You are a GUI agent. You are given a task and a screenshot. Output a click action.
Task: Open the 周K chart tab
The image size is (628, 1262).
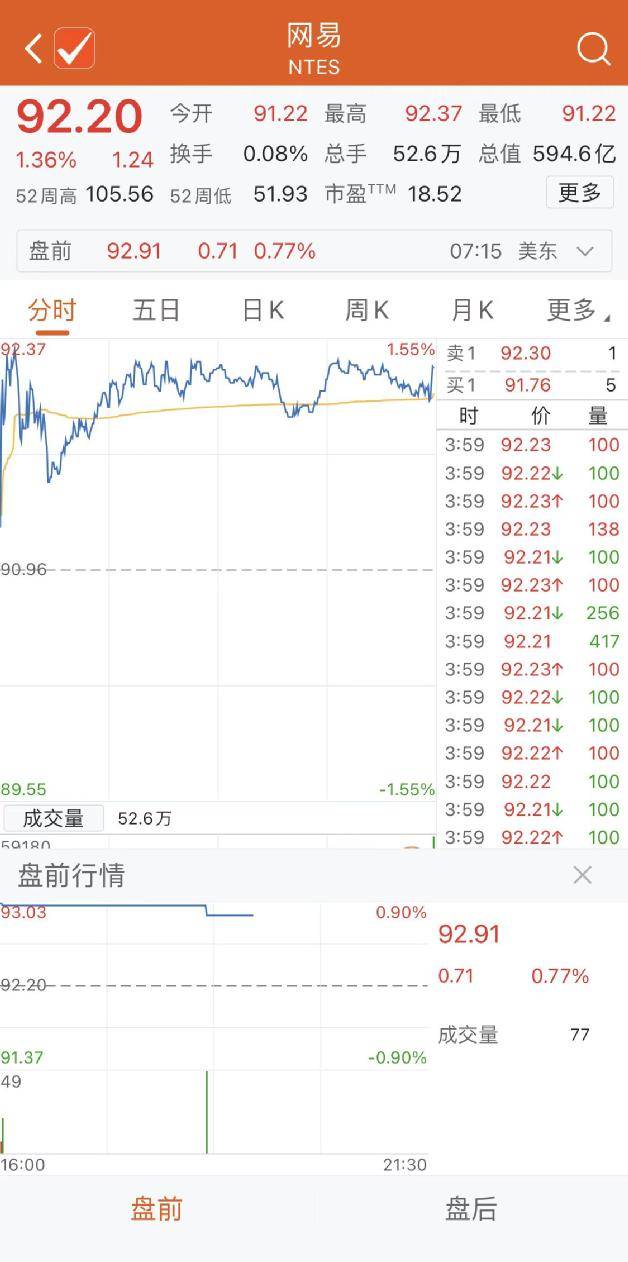pyautogui.click(x=367, y=310)
